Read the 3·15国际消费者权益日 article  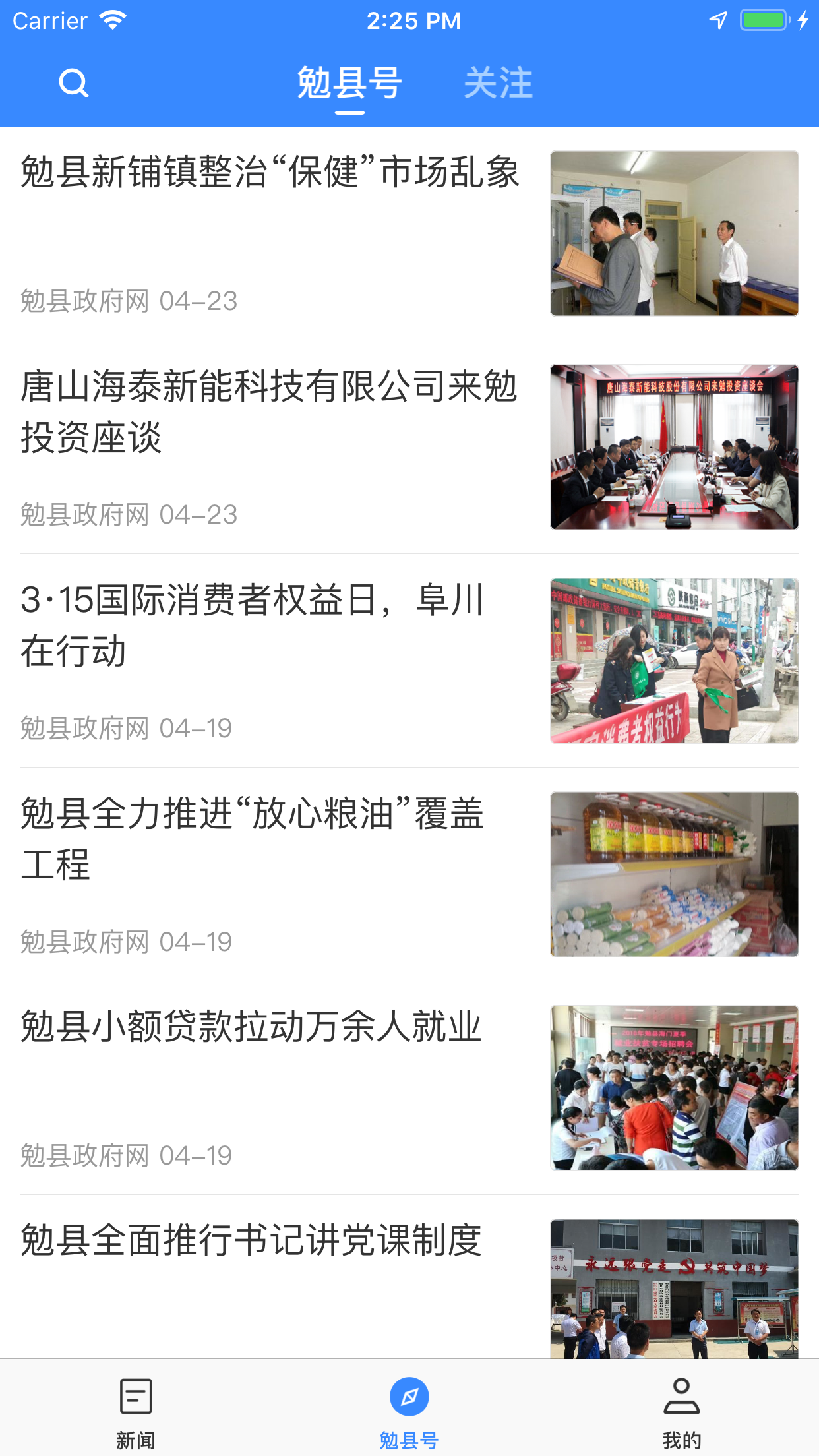point(409,661)
